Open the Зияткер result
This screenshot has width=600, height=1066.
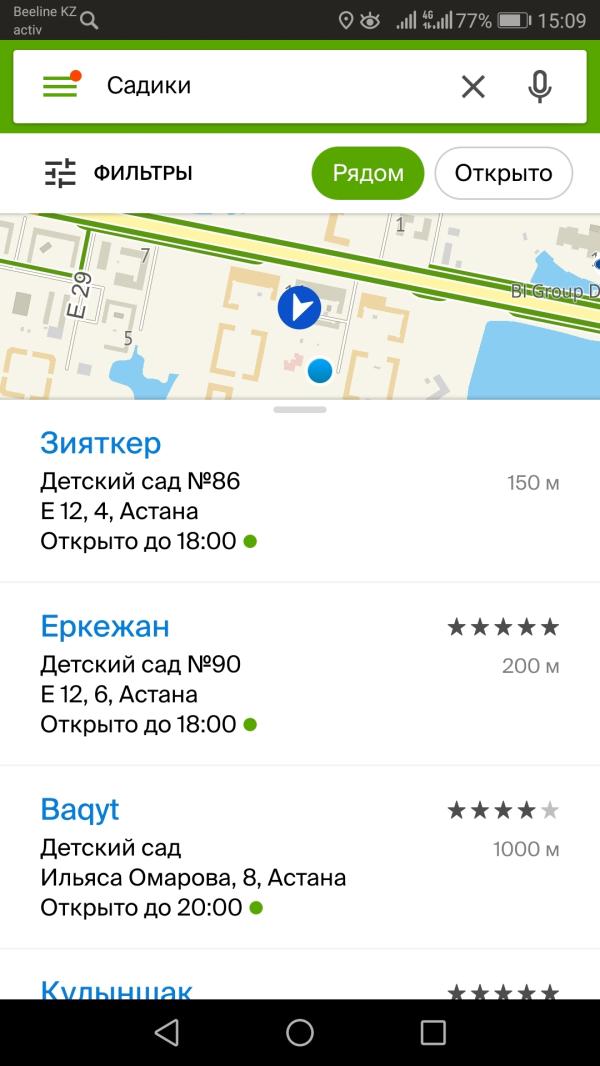coord(100,443)
